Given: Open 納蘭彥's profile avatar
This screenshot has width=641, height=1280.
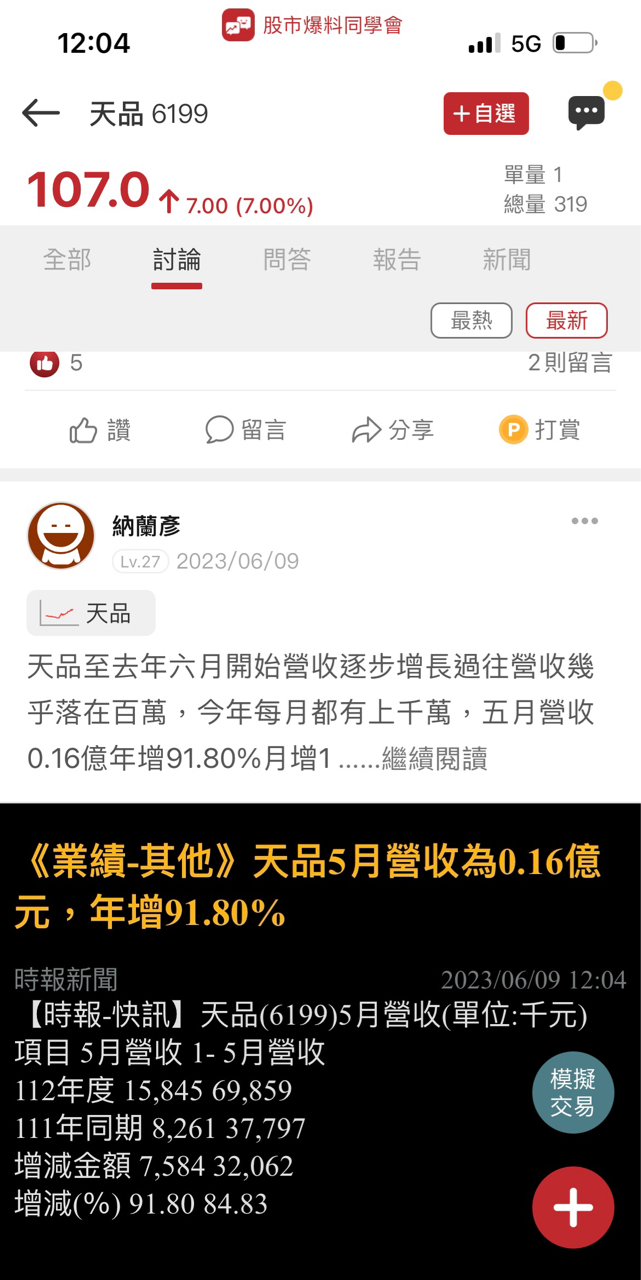Looking at the screenshot, I should tap(61, 536).
